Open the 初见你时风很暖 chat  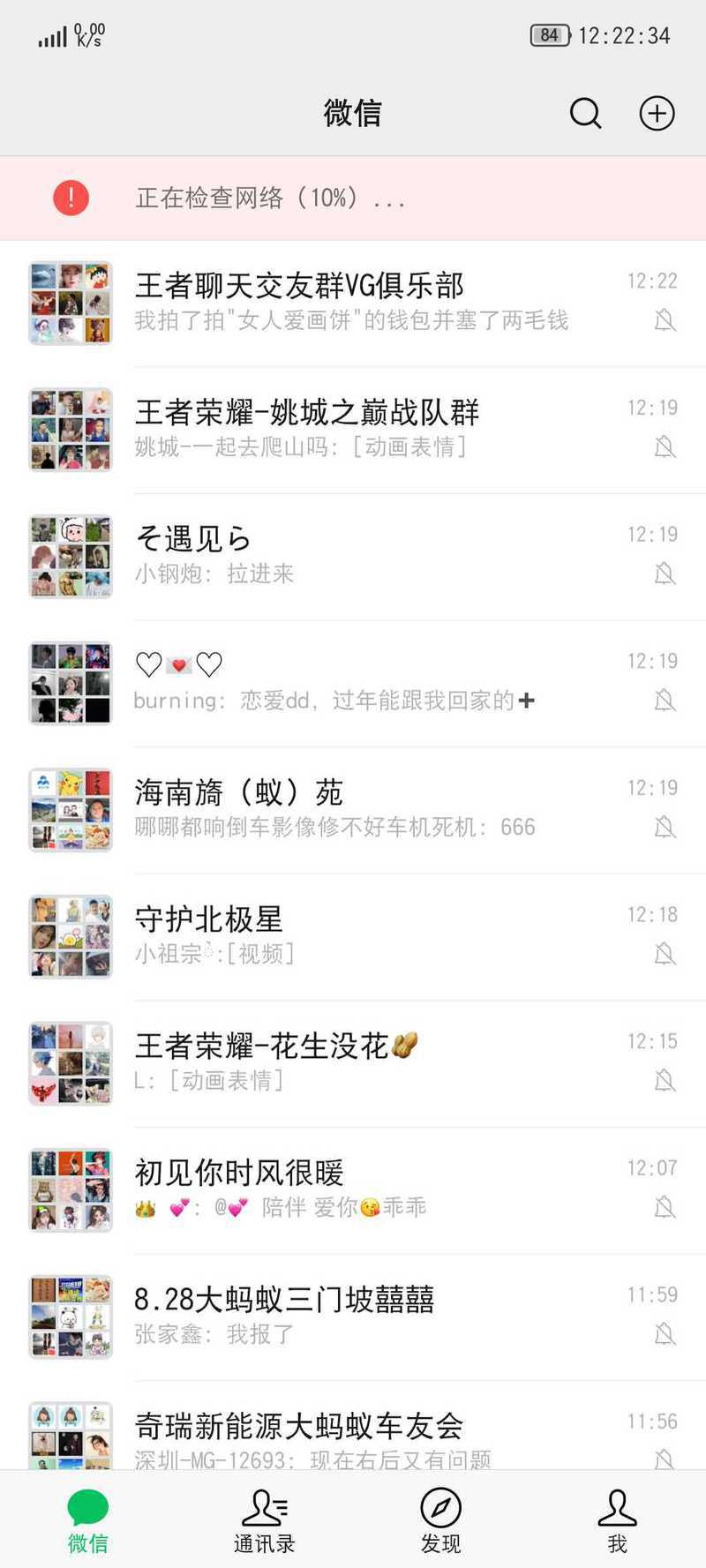point(353,1190)
